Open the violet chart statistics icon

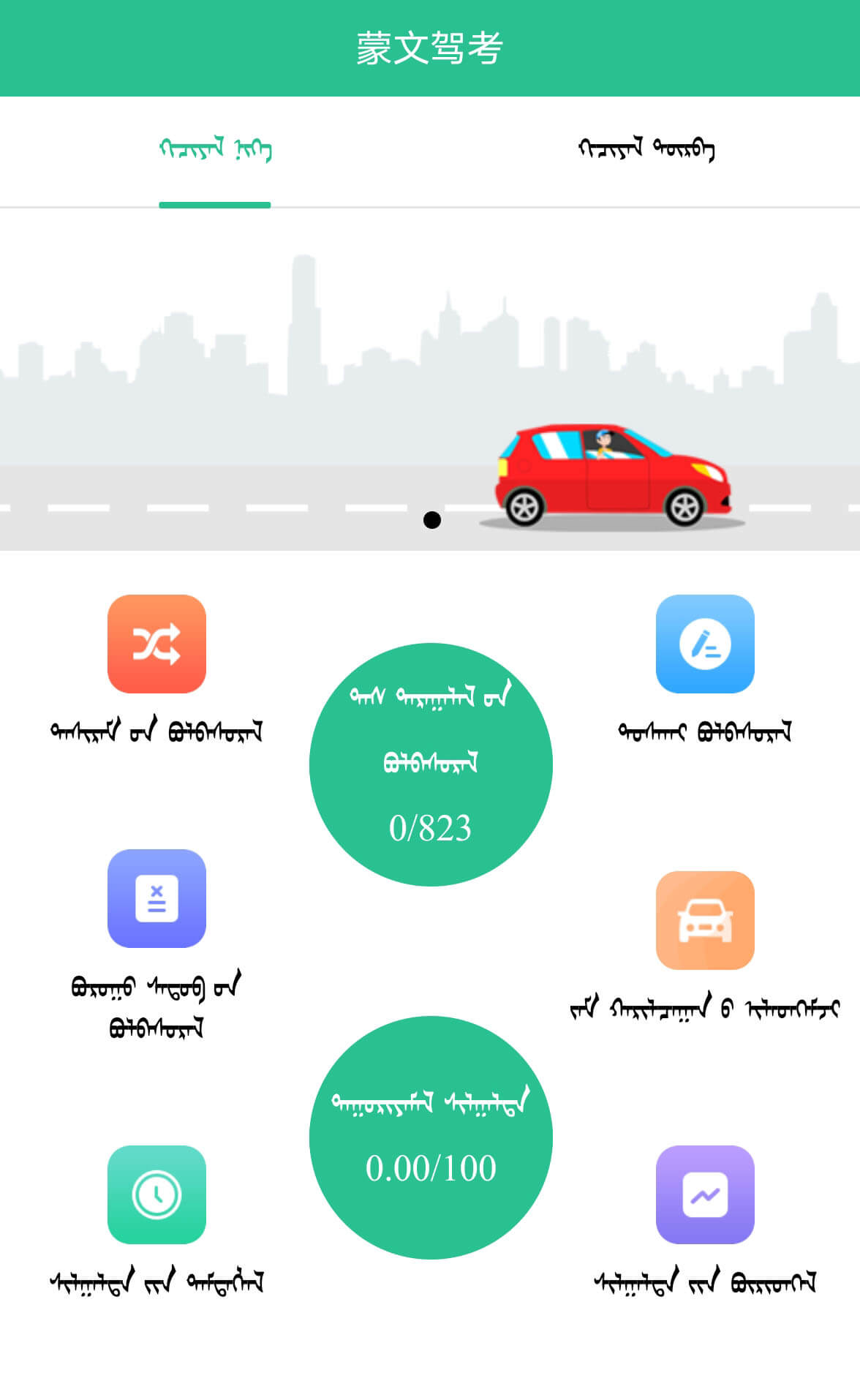pyautogui.click(x=704, y=1194)
